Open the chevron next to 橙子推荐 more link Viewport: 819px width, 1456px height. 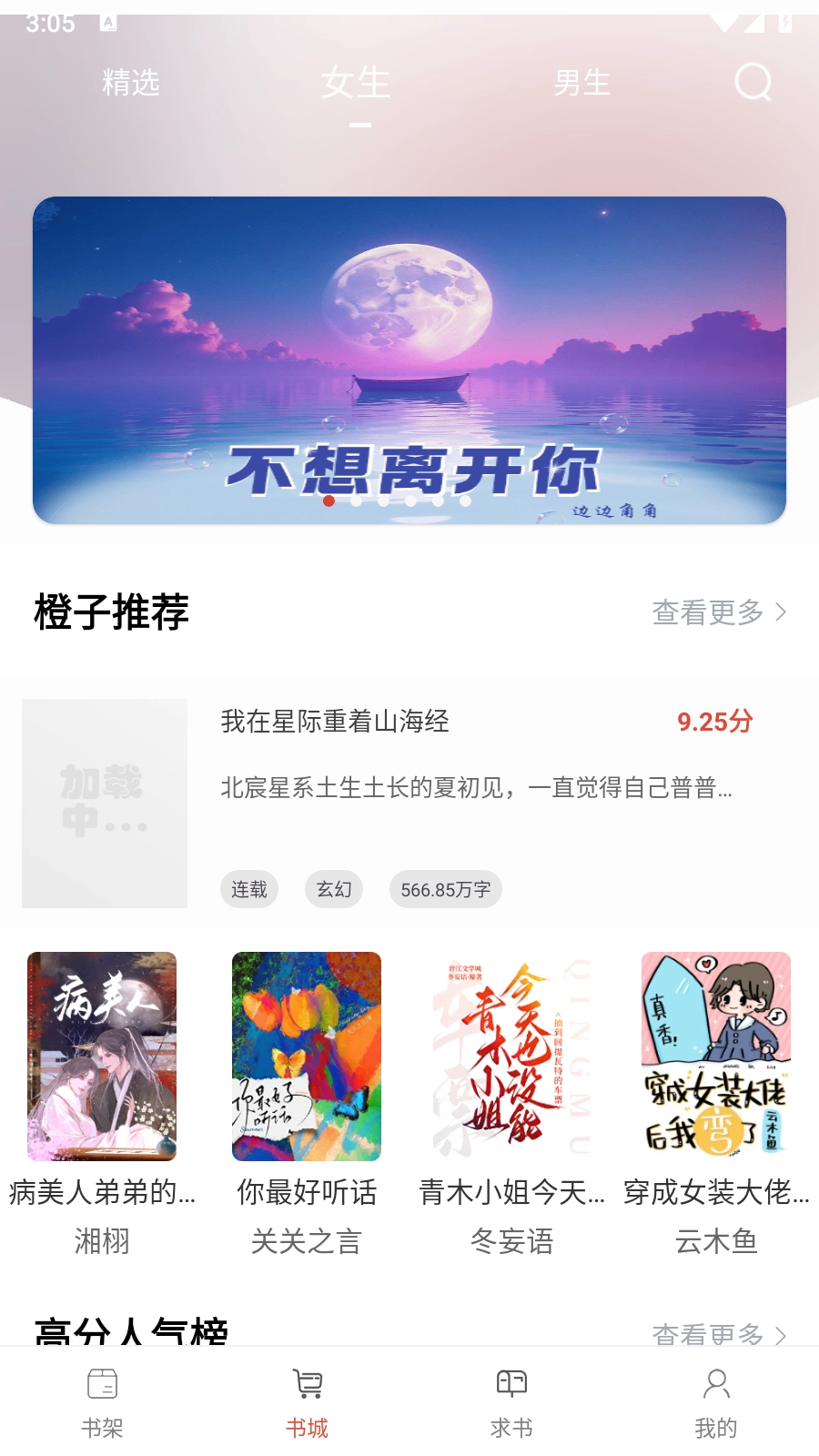(x=780, y=613)
